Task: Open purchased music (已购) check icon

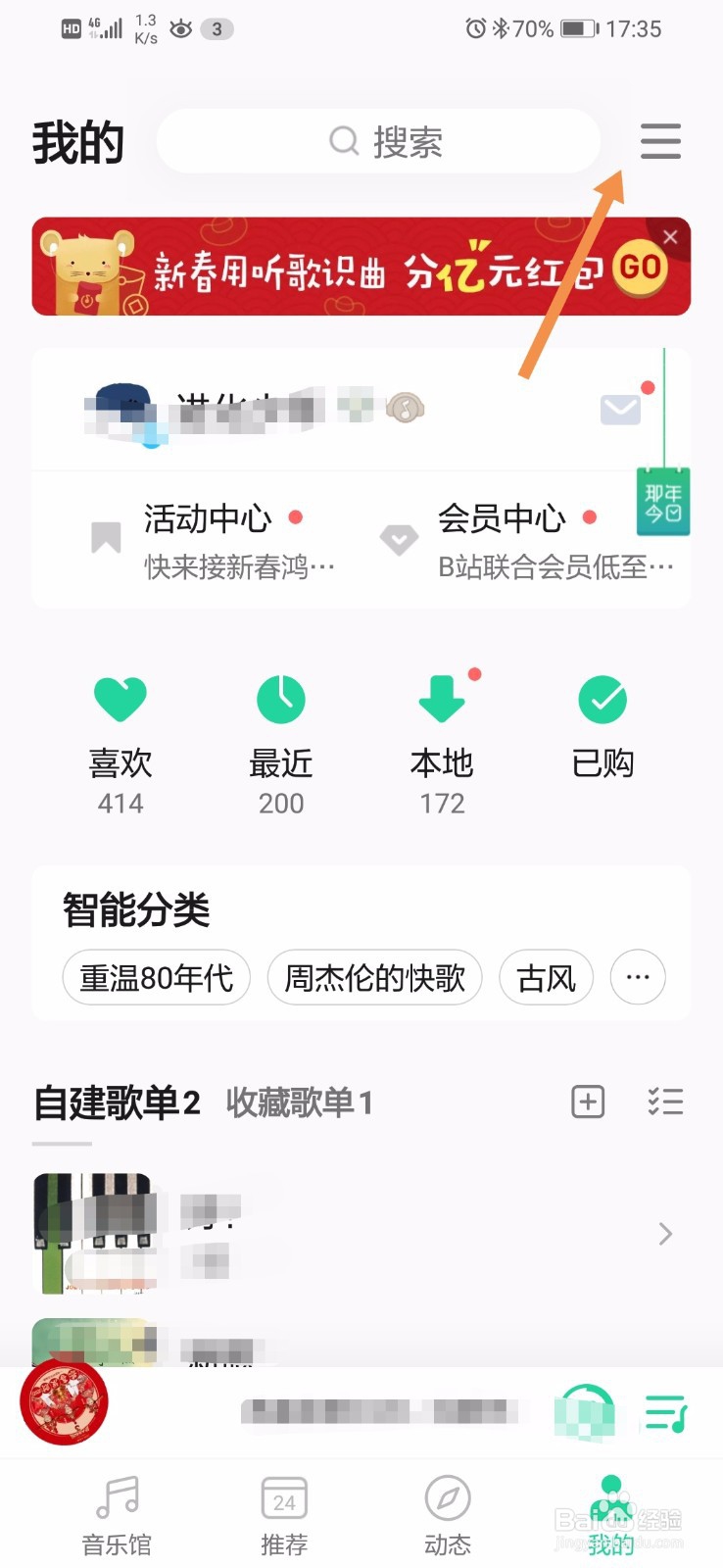Action: point(602,701)
